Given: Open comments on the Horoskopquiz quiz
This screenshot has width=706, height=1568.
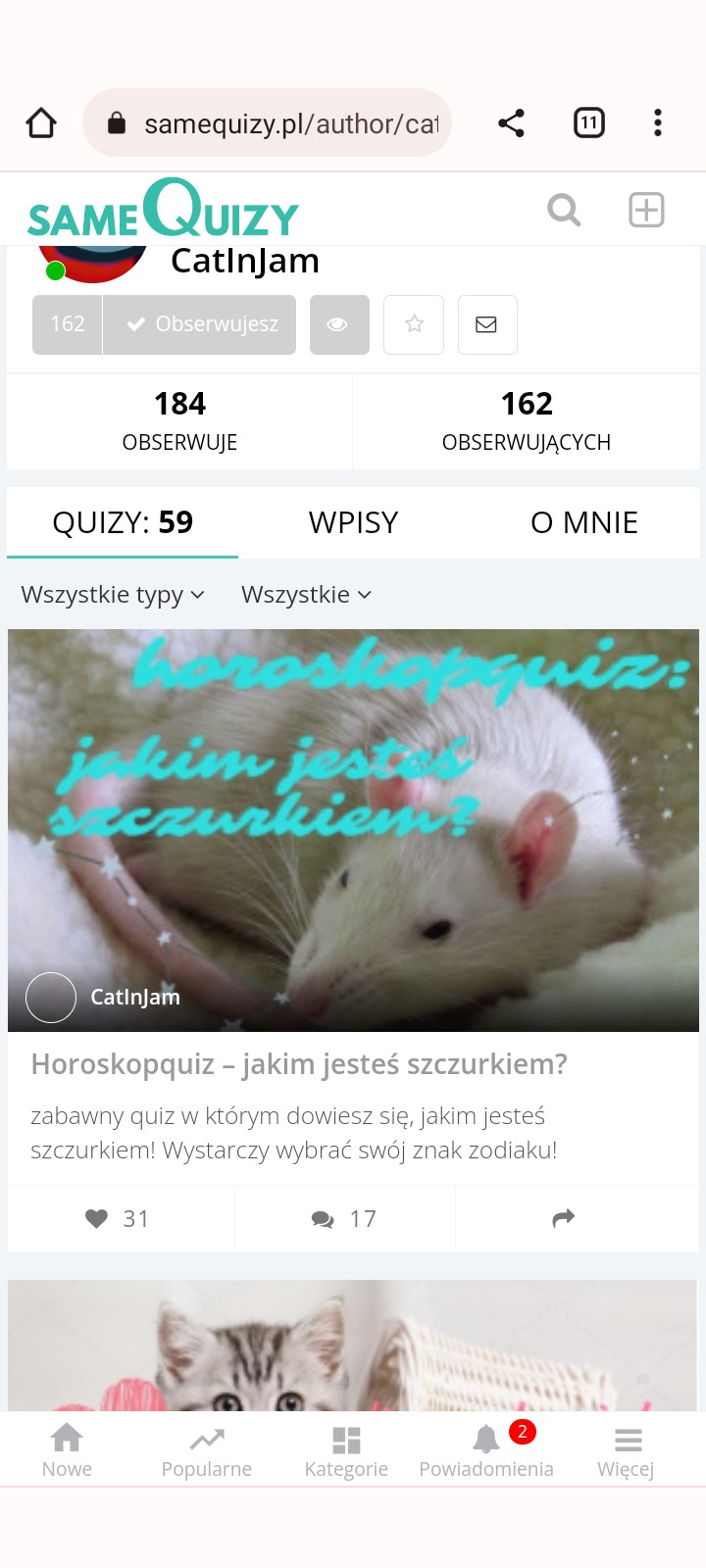Looking at the screenshot, I should [x=344, y=1218].
